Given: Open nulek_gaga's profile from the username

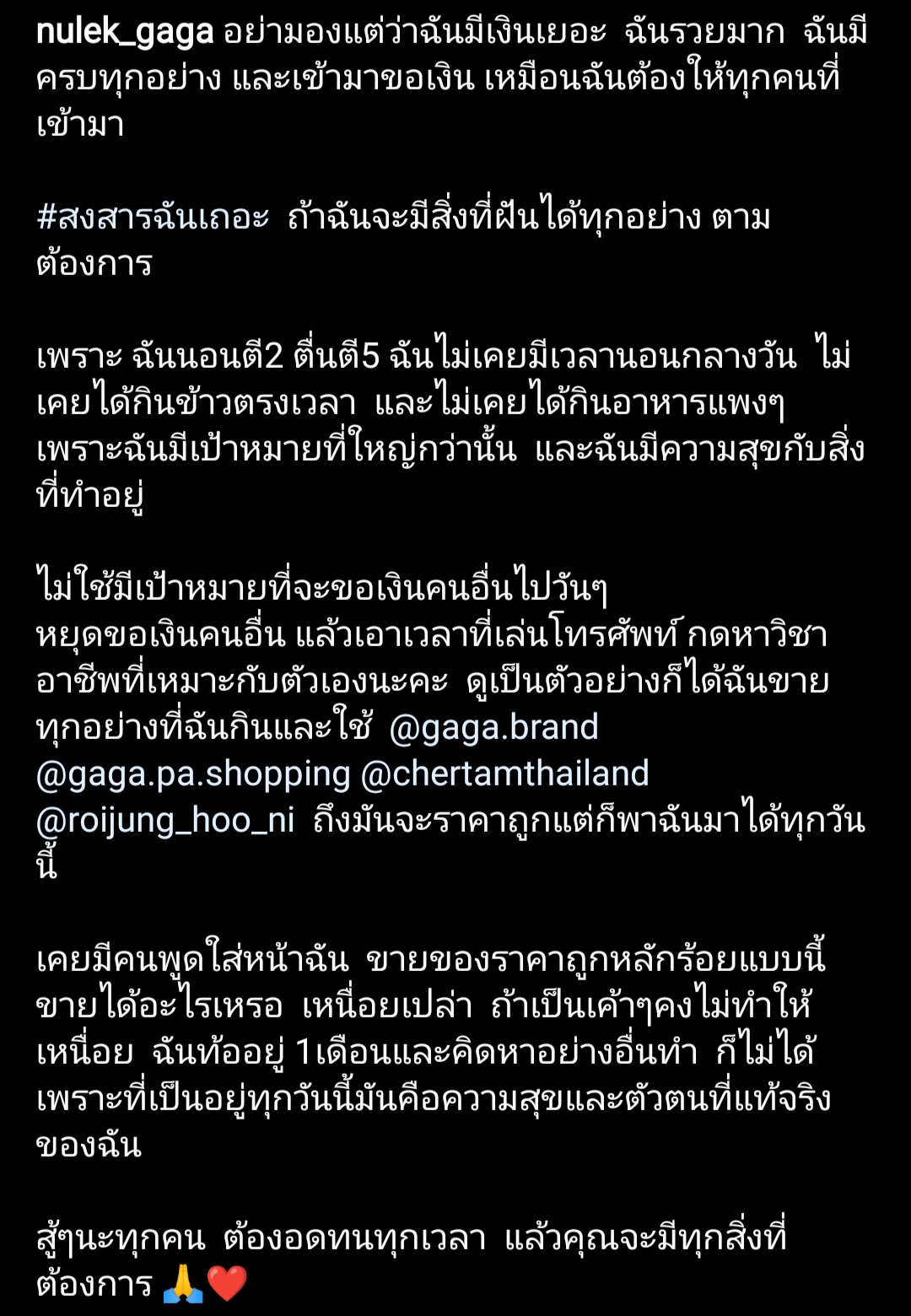Looking at the screenshot, I should (125, 34).
